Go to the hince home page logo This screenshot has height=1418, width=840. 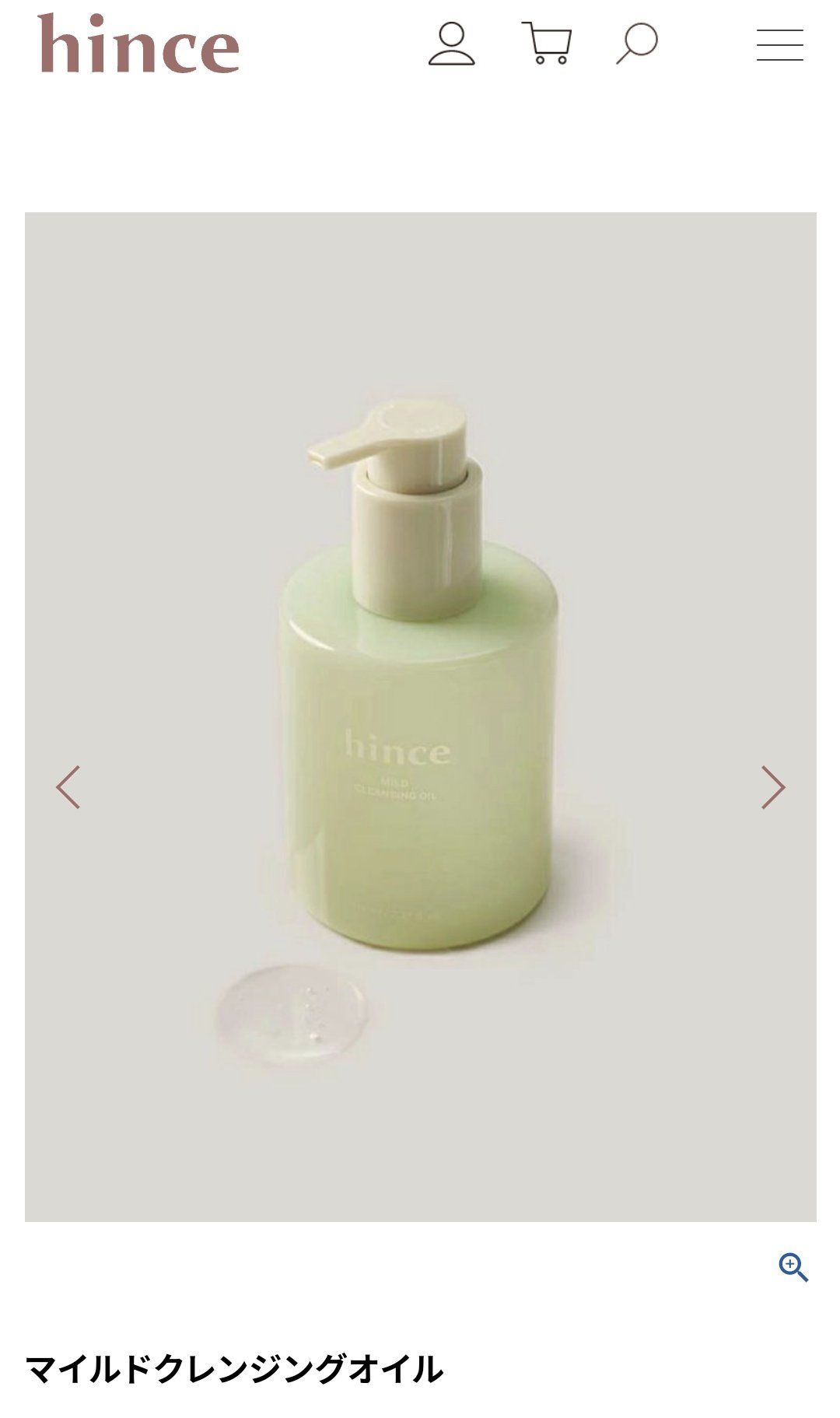pos(138,44)
